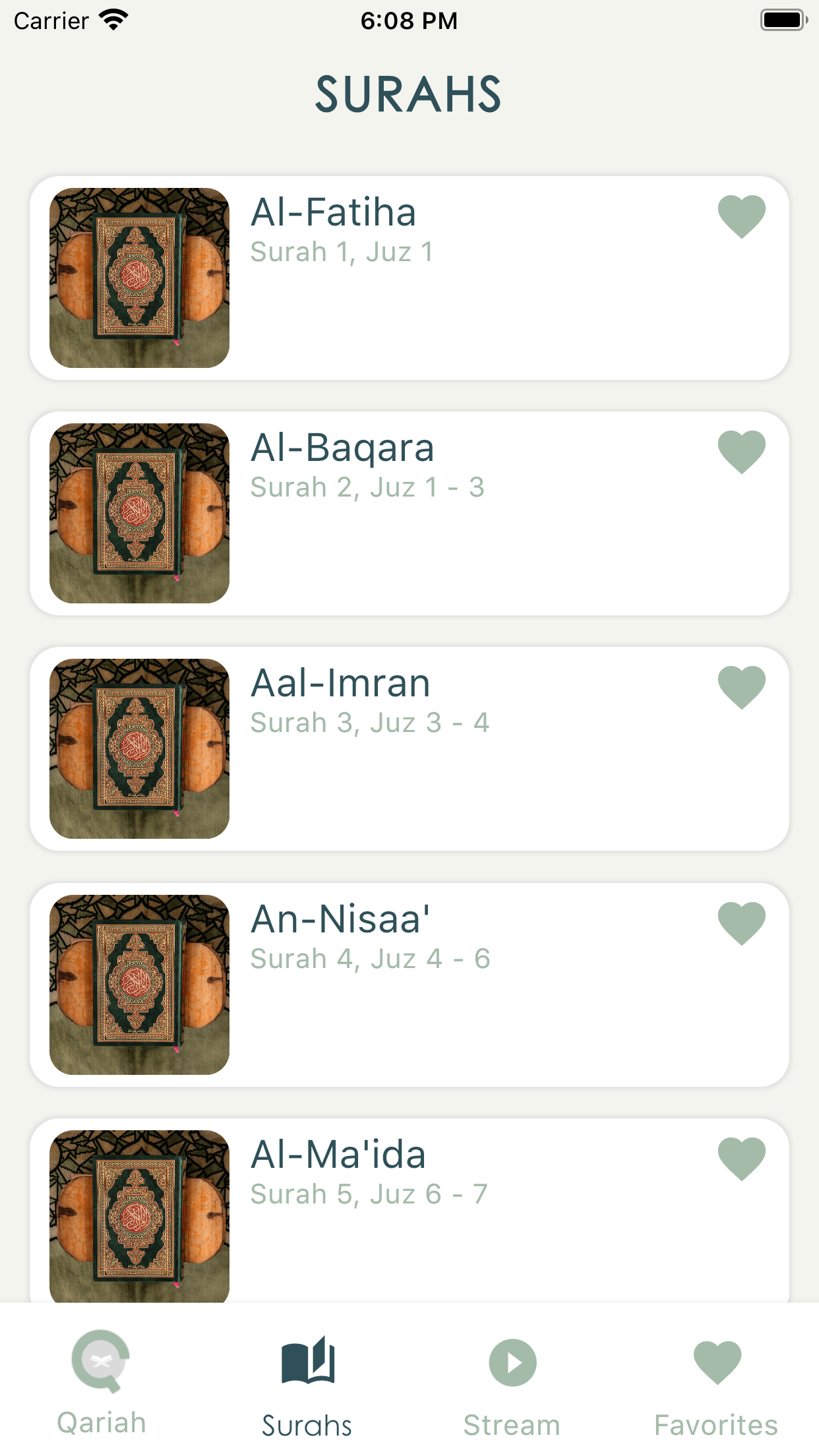This screenshot has width=819, height=1456.
Task: Open the Al-Ma'ida surah card
Action: [409, 1210]
